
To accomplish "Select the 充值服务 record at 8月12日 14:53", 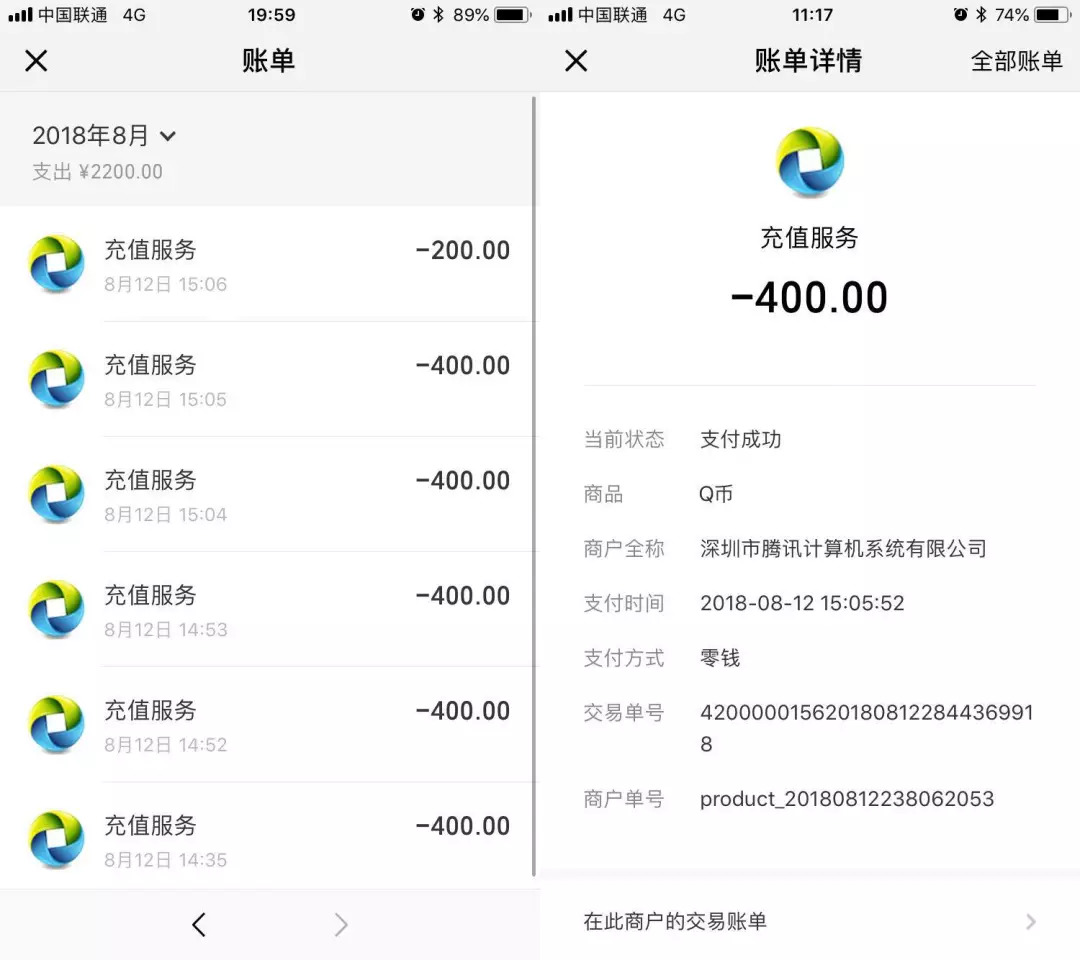I will click(268, 610).
